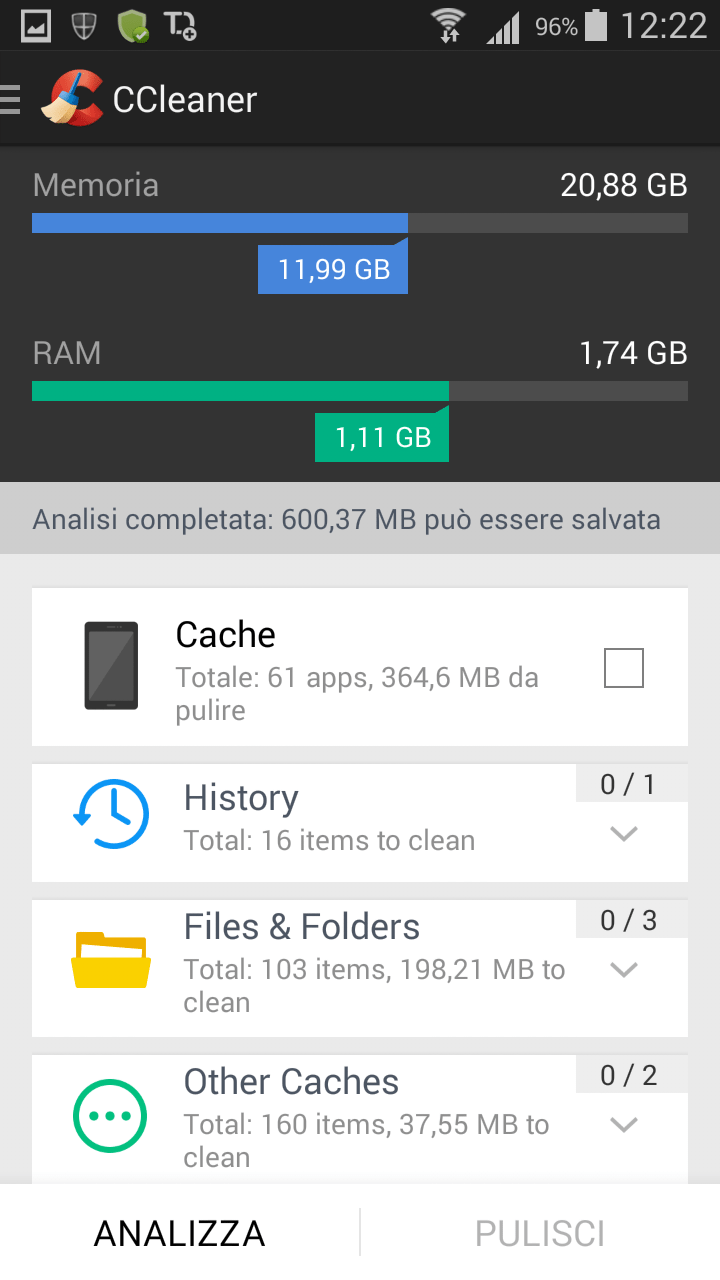Open the drawer menu button
720x1280 pixels.
tap(12, 99)
